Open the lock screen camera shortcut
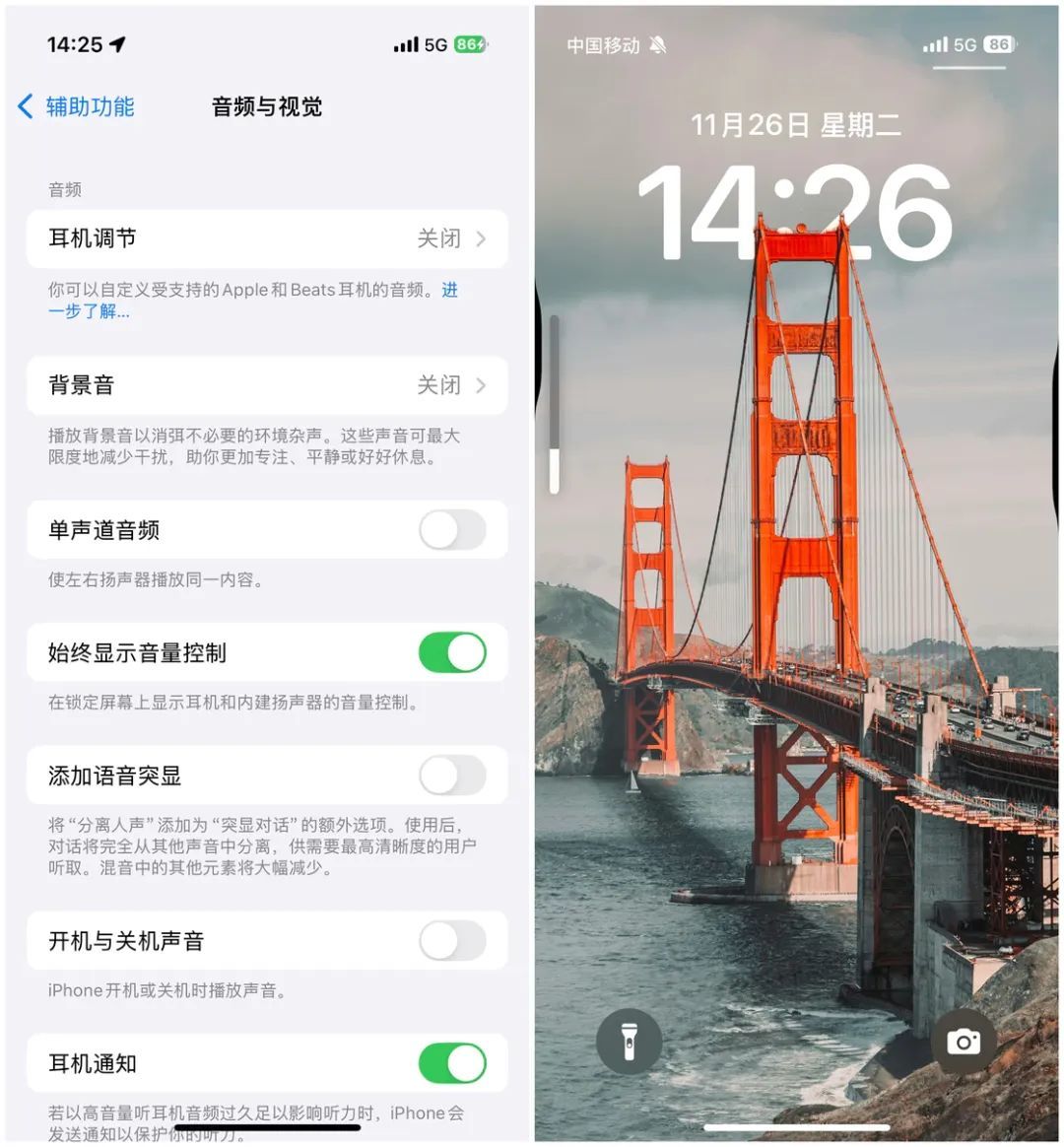The height and width of the screenshot is (1147, 1064). (x=963, y=1041)
